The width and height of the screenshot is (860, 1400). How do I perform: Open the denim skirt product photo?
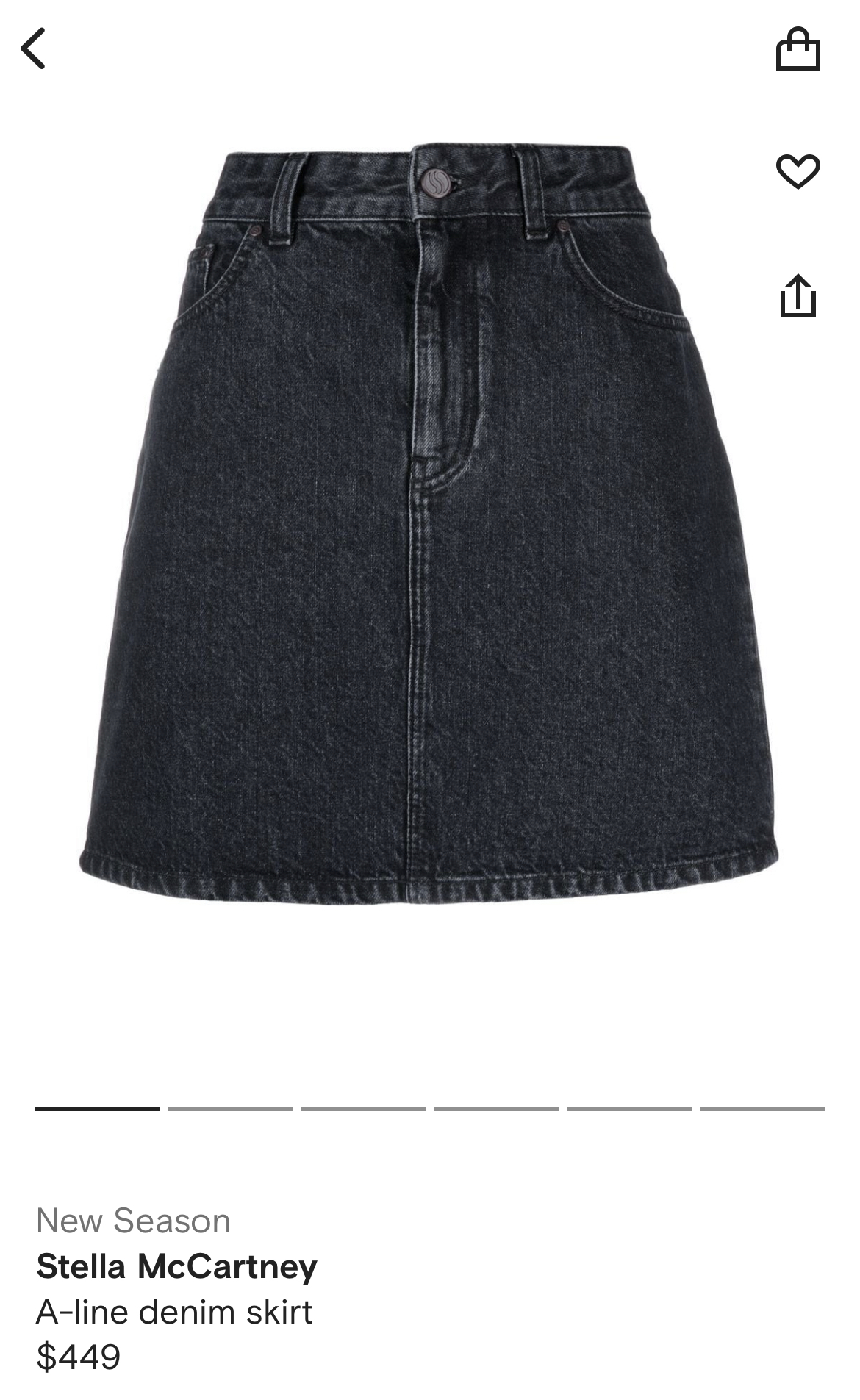429,523
